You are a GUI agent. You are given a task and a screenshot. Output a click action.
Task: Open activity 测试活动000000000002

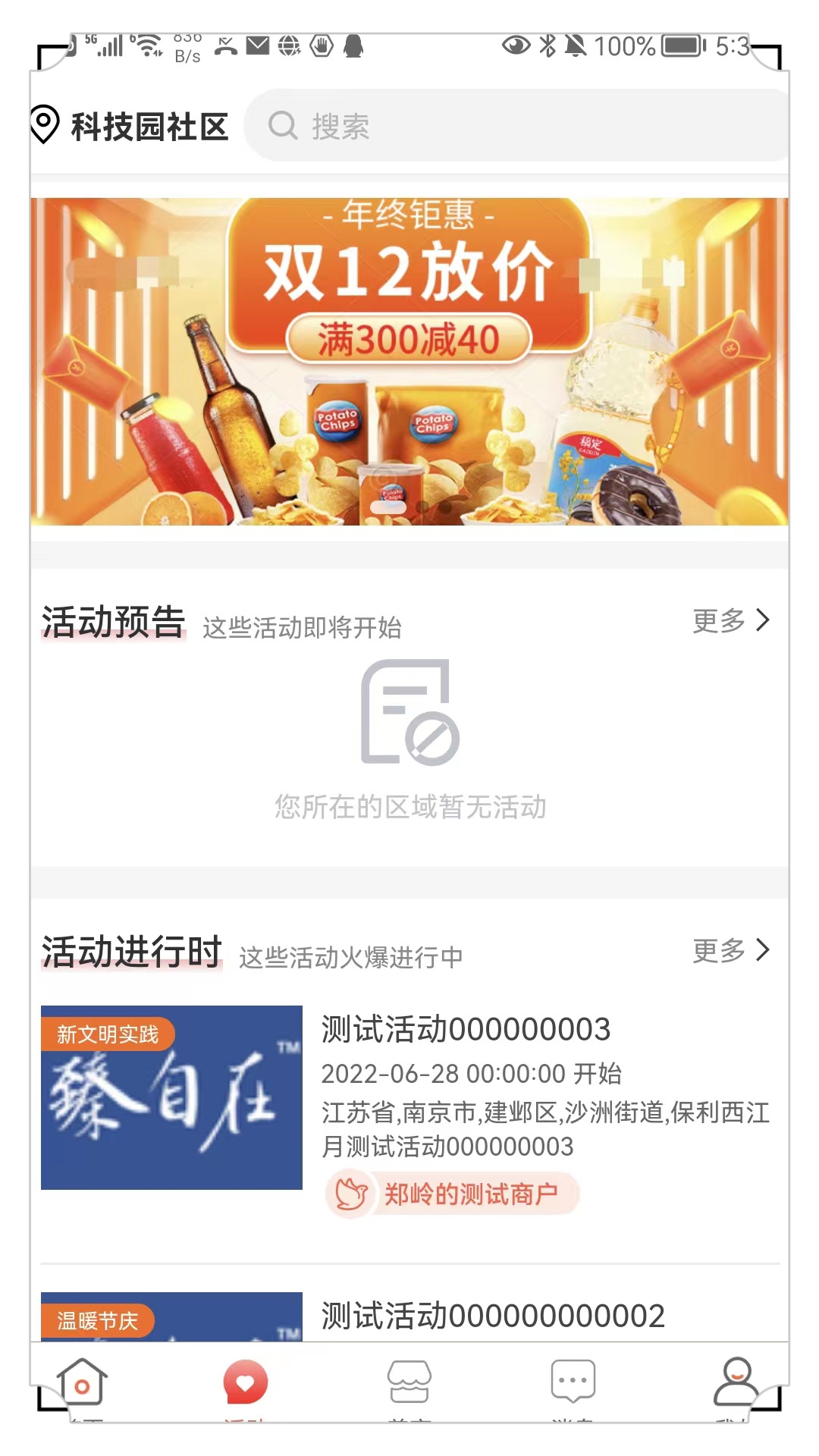pos(493,1316)
